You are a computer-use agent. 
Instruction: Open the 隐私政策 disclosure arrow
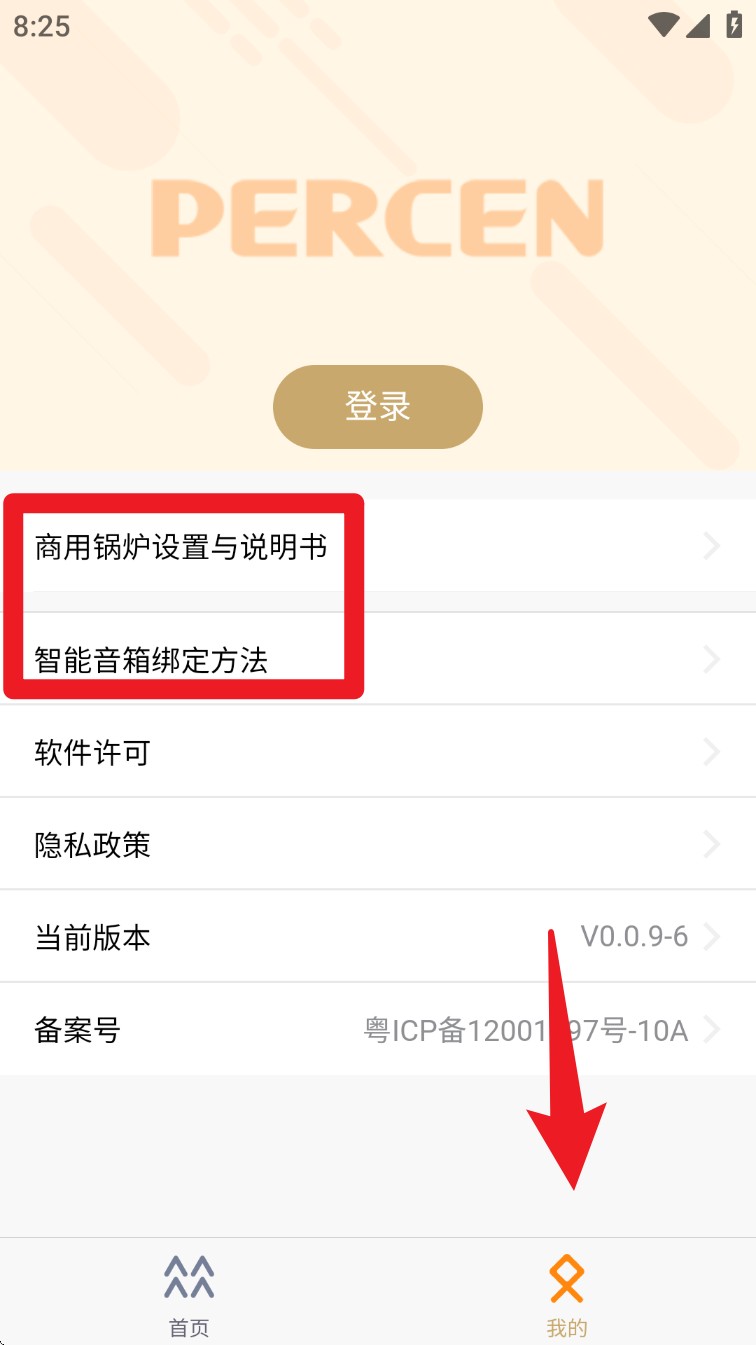pos(711,844)
